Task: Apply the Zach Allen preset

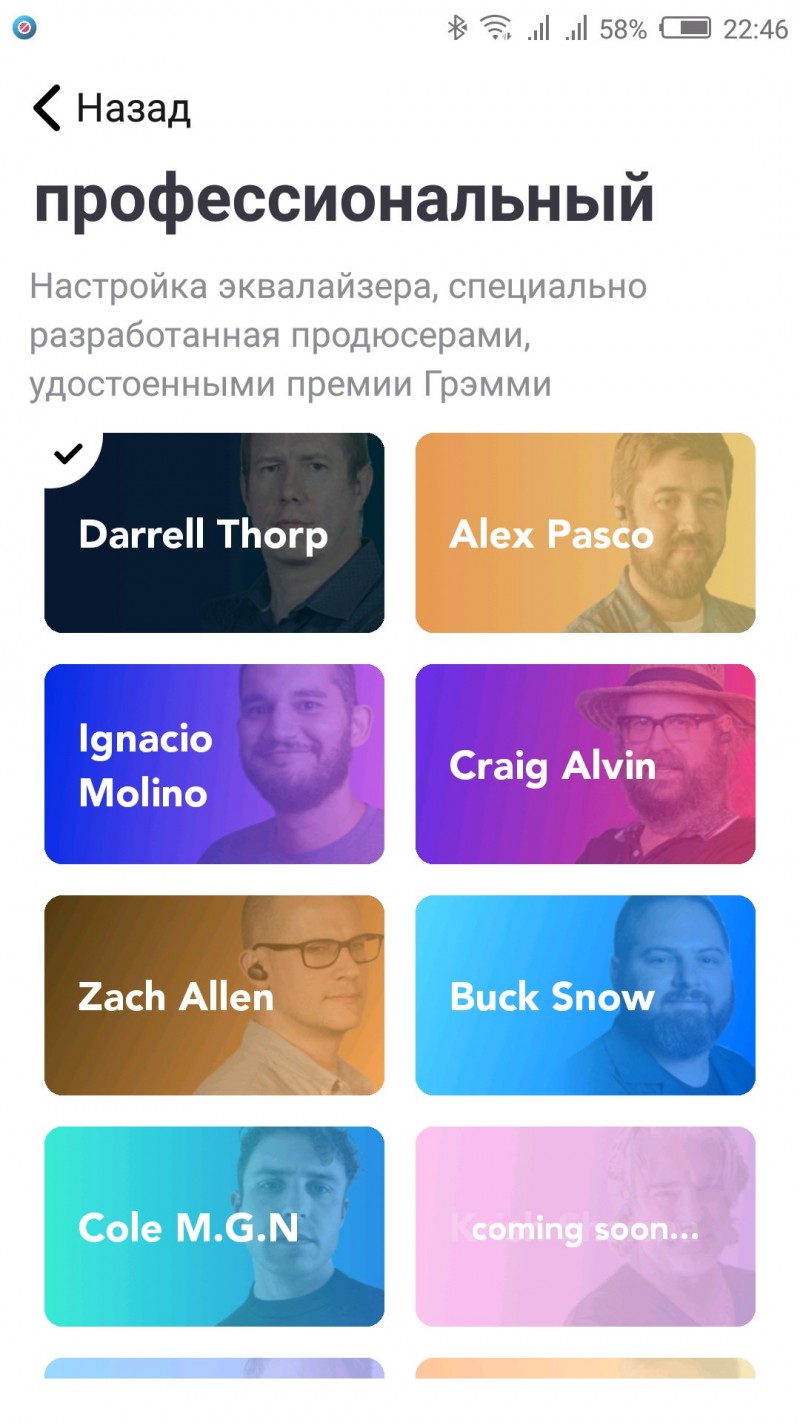Action: click(214, 995)
